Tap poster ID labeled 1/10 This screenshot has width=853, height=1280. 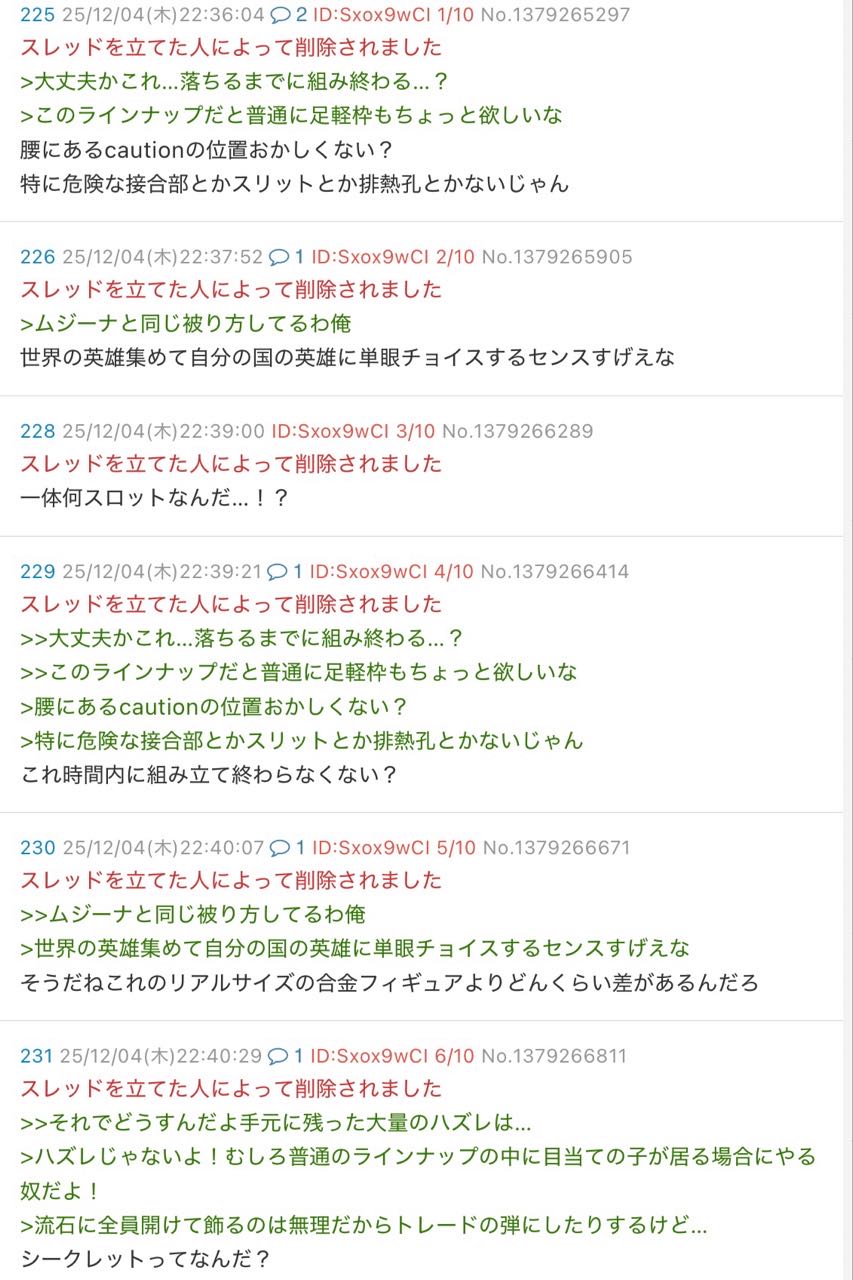(x=394, y=14)
